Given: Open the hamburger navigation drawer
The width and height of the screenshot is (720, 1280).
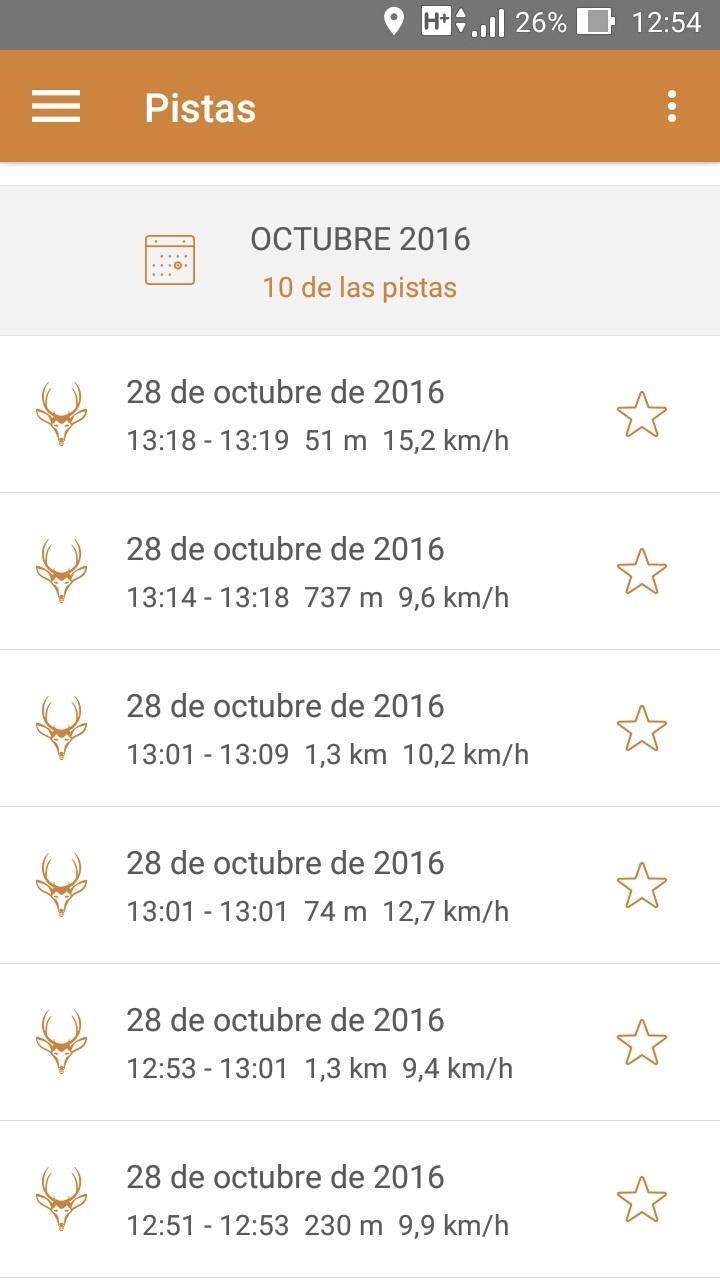Looking at the screenshot, I should [56, 107].
